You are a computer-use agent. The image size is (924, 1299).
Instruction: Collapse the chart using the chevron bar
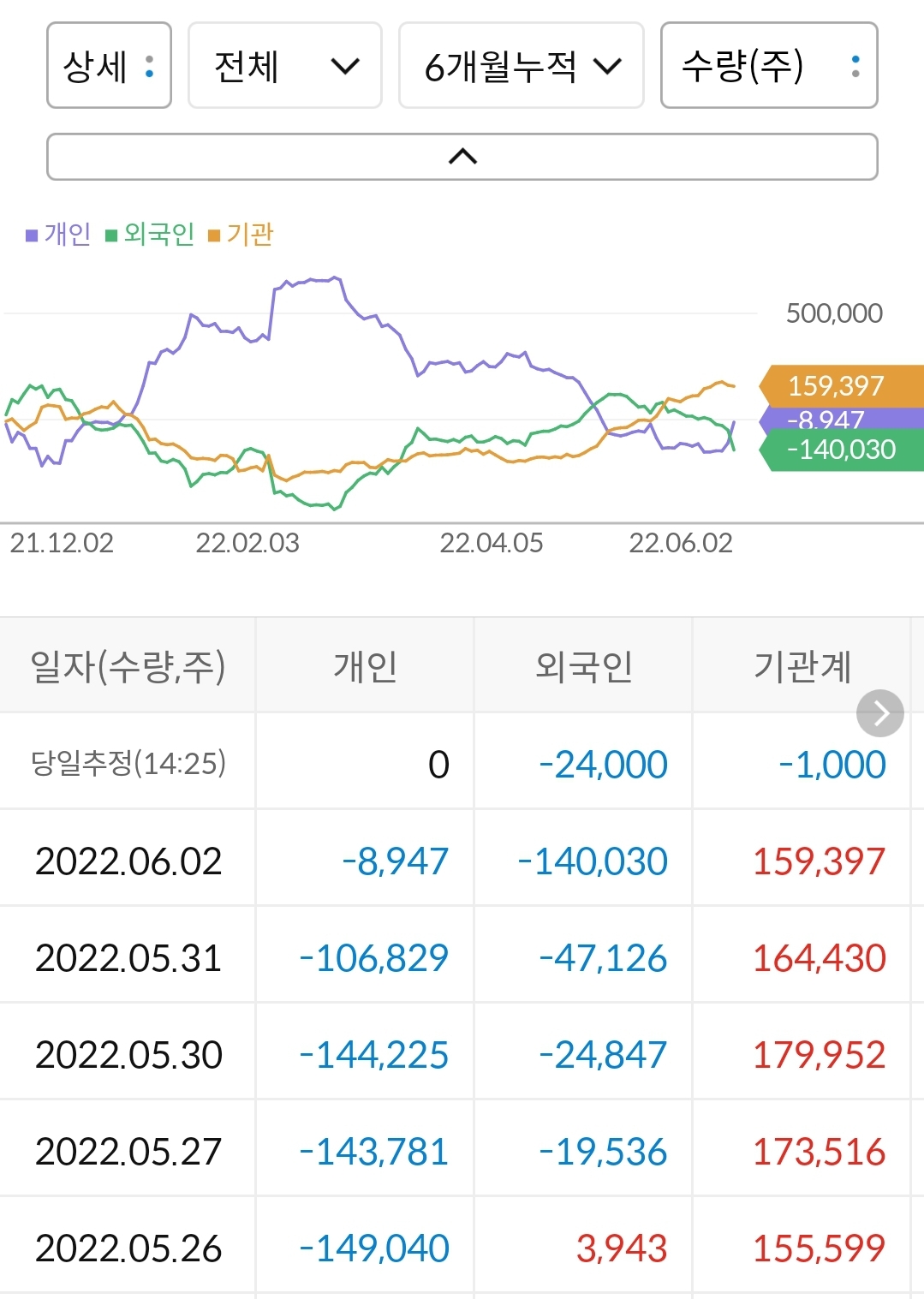pyautogui.click(x=462, y=157)
